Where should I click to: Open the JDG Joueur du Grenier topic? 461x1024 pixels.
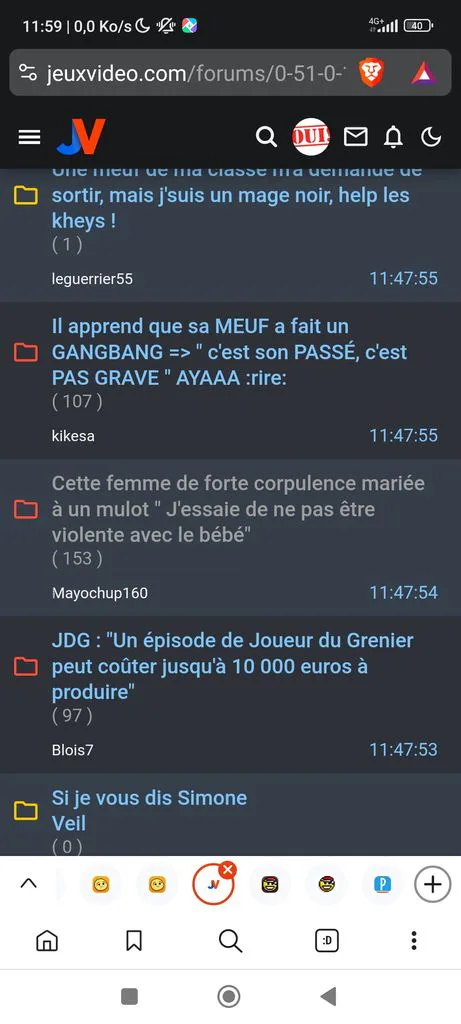pos(232,665)
